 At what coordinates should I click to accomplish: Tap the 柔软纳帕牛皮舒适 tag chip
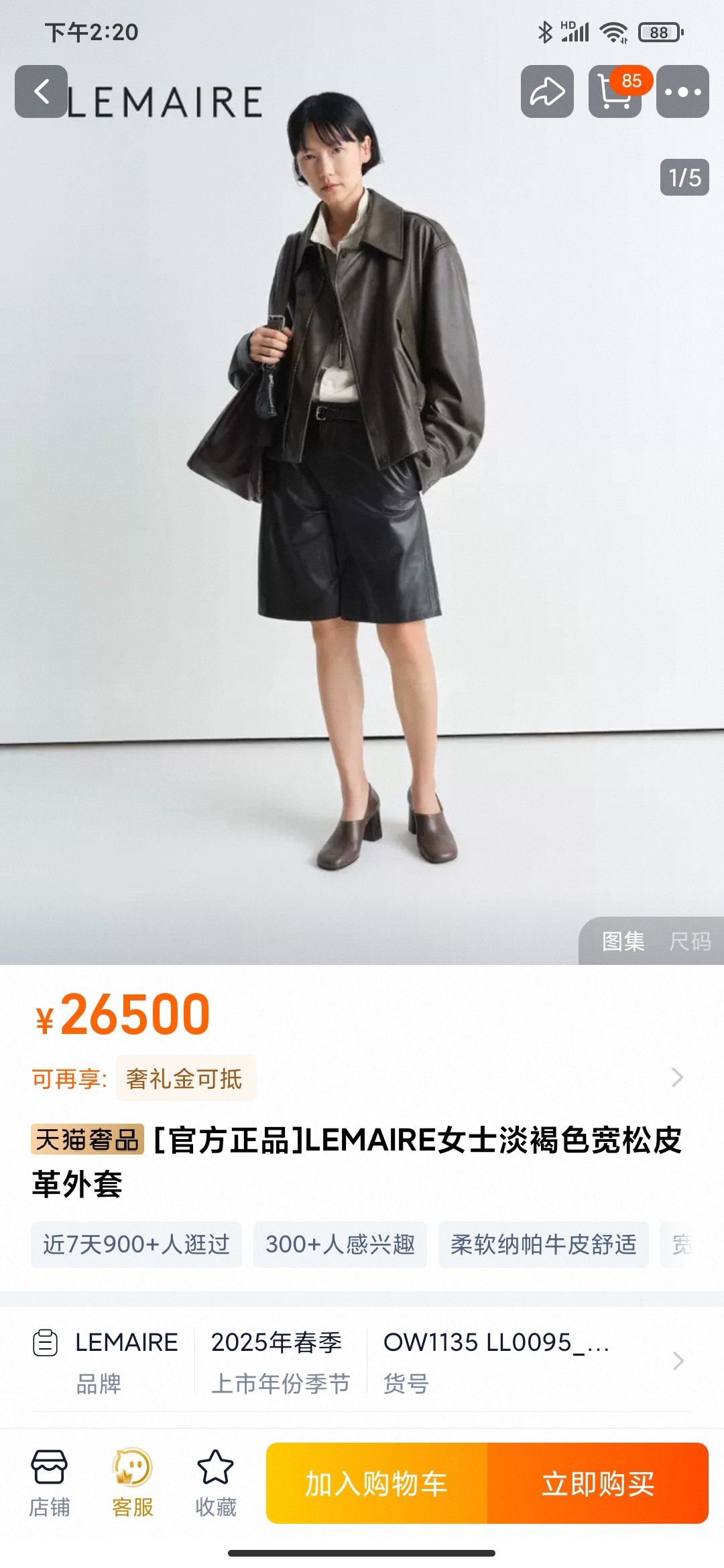(x=543, y=1244)
